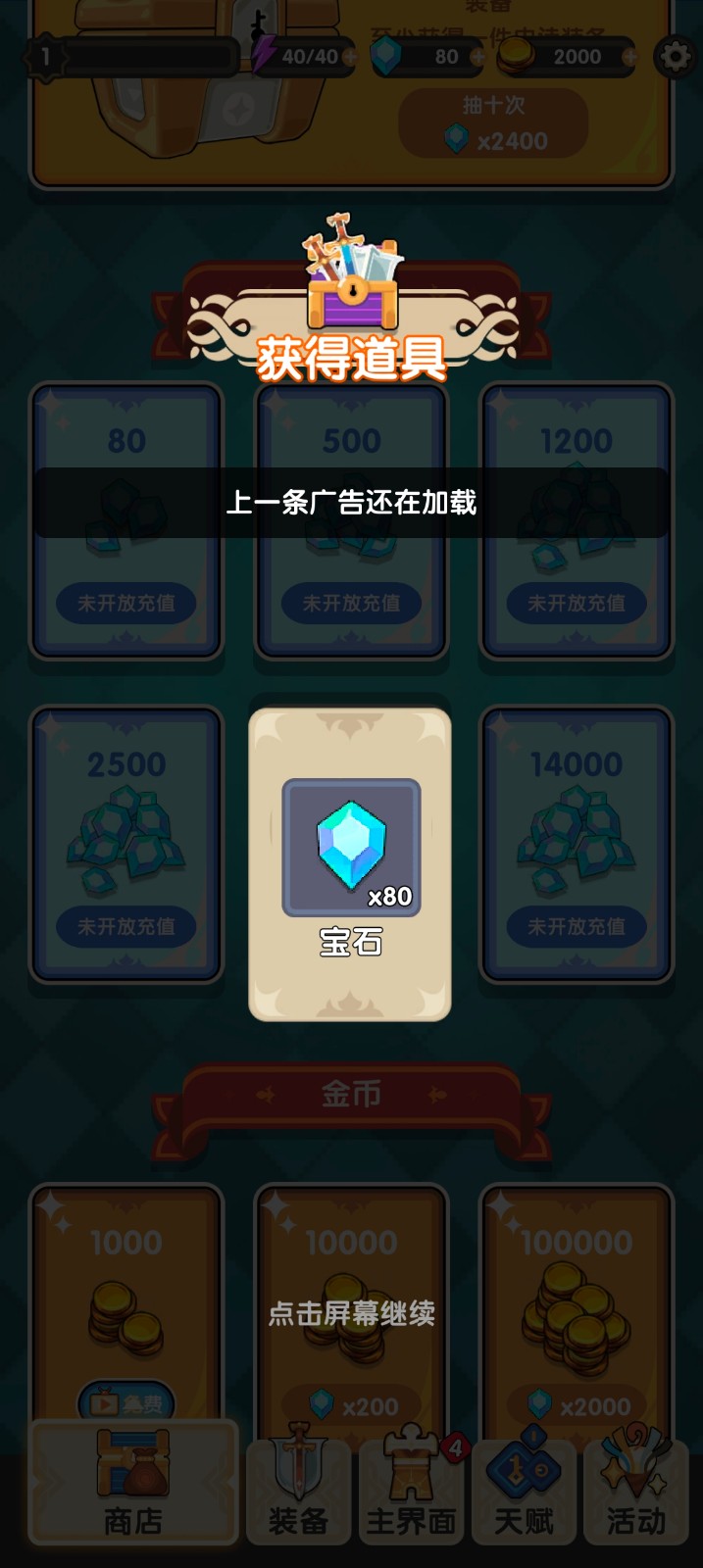This screenshot has height=1568, width=703.
Task: Add energy via plus next to 40/40
Action: (350, 57)
